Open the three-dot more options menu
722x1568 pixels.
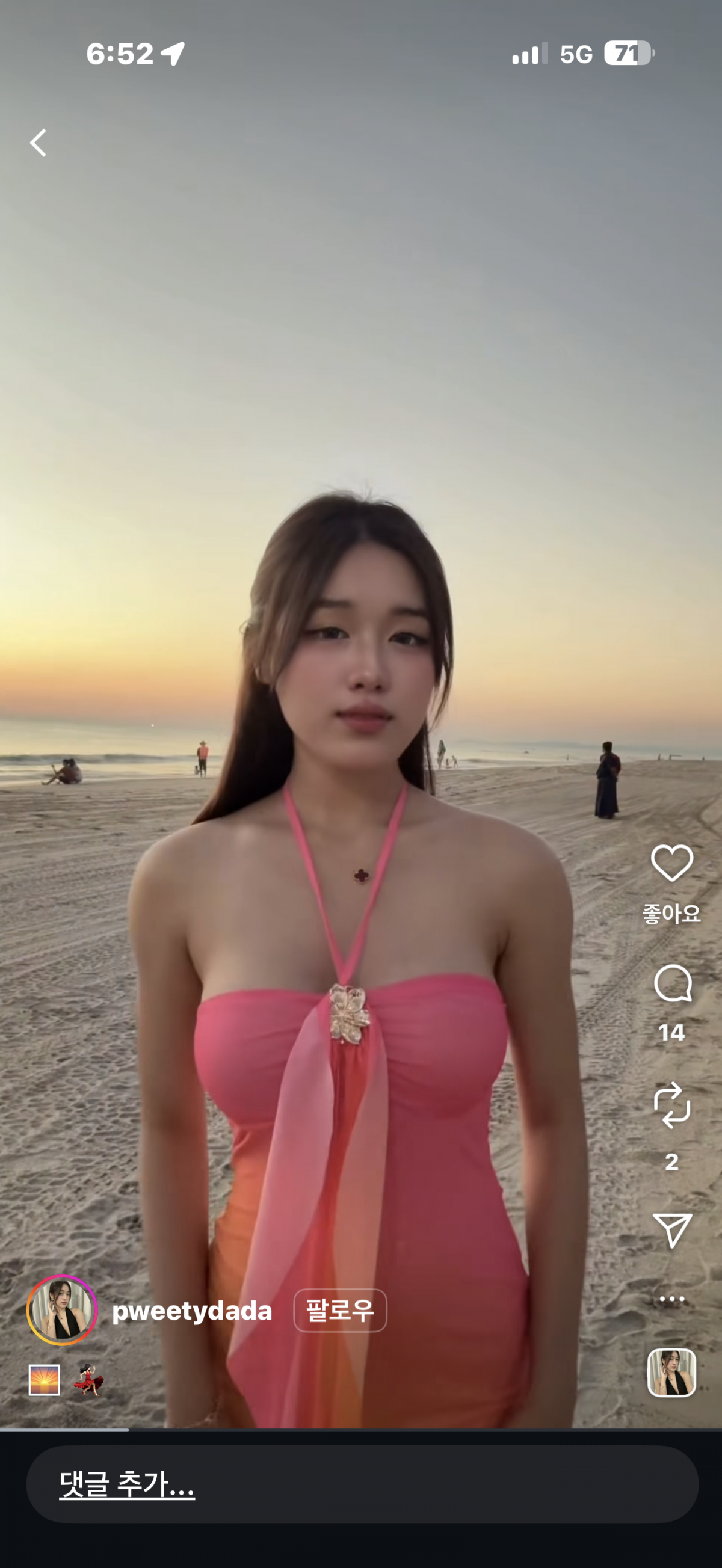671,1299
